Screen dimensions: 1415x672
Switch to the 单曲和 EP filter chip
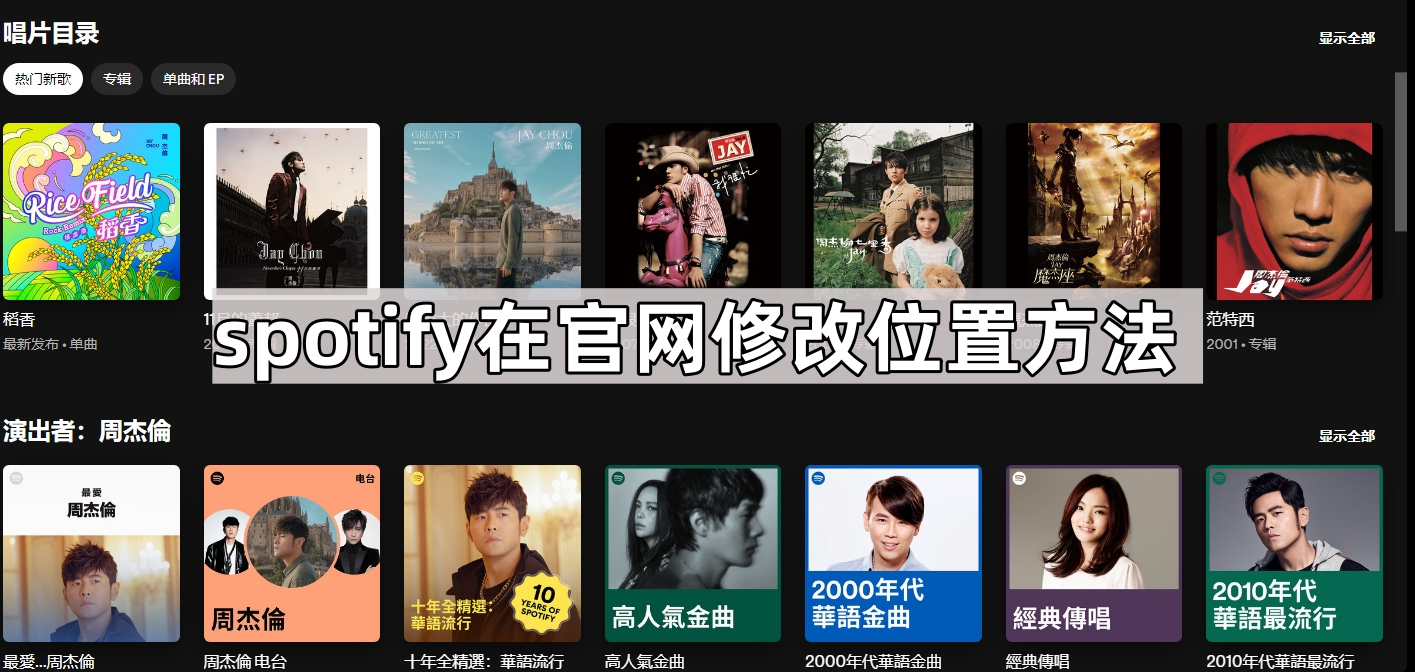point(193,79)
